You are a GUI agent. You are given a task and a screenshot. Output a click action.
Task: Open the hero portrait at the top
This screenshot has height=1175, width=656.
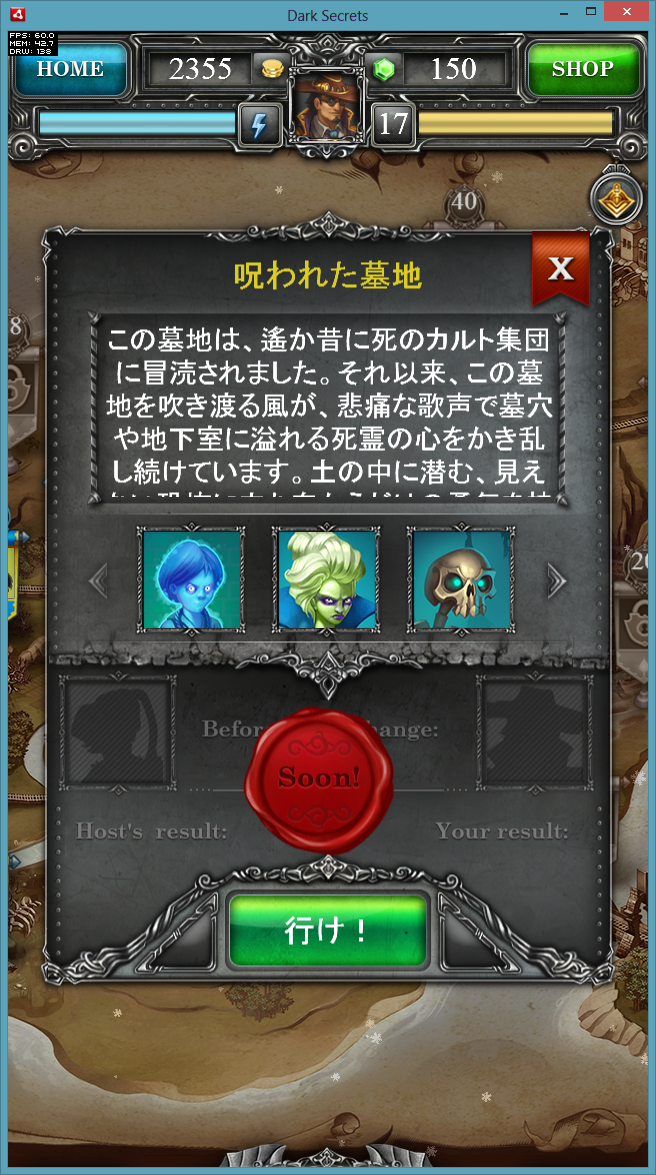327,105
